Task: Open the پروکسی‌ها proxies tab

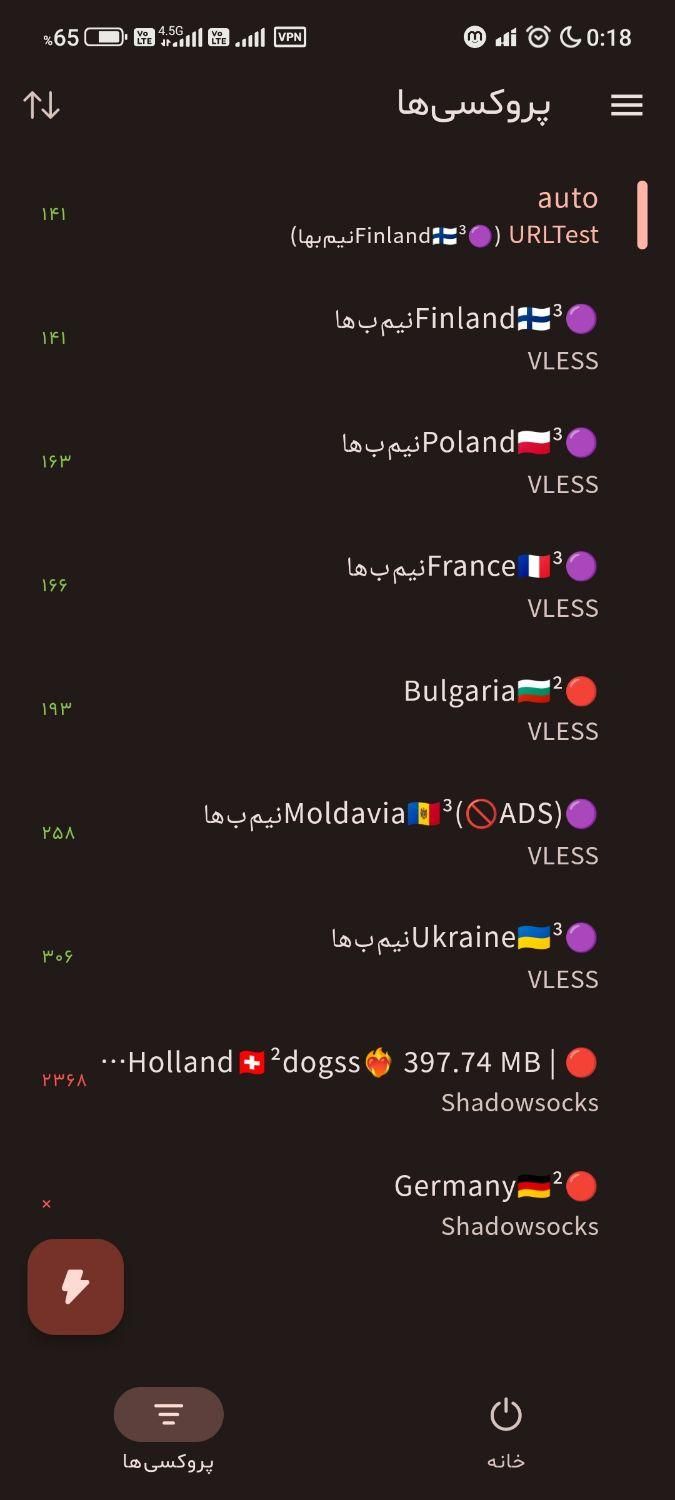Action: [168, 1431]
